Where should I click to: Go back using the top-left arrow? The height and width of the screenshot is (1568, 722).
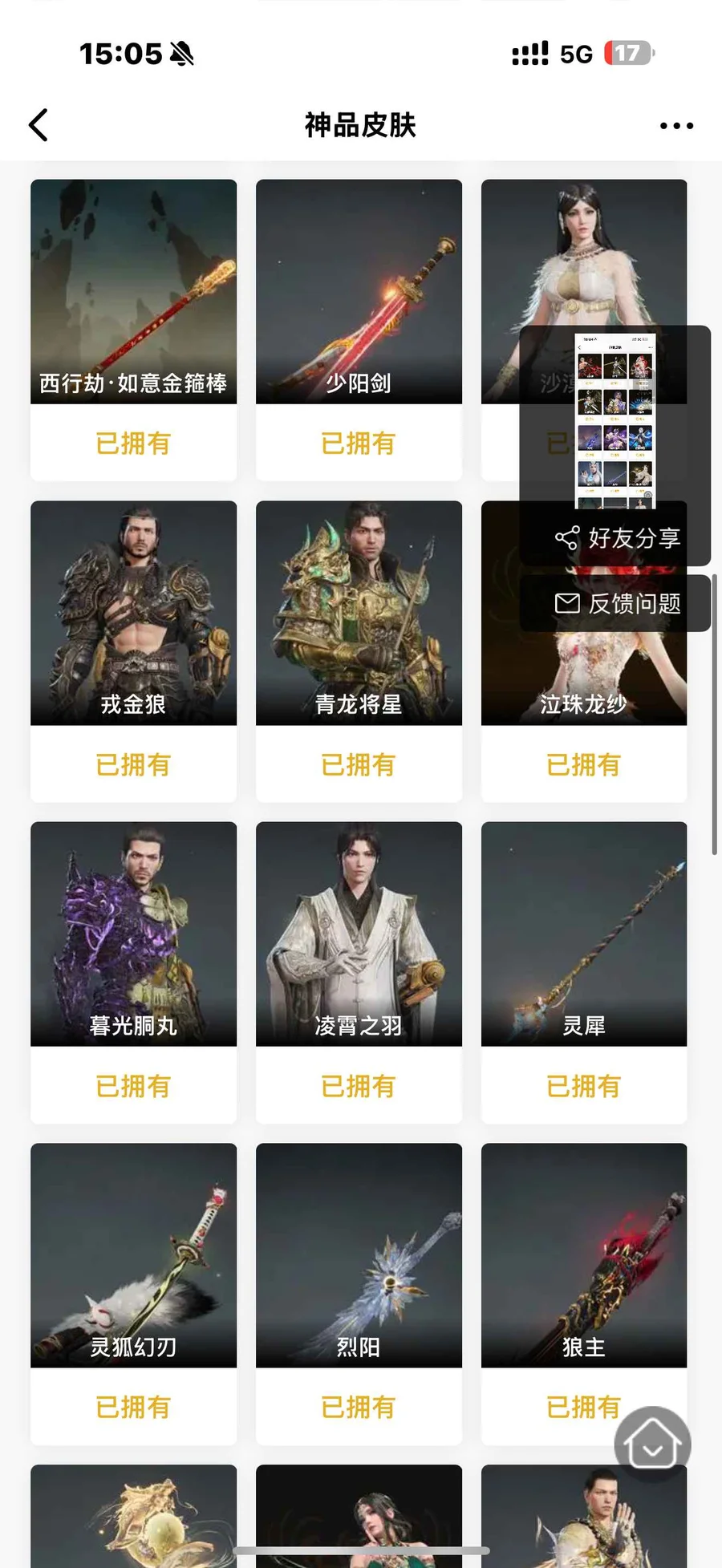(39, 125)
